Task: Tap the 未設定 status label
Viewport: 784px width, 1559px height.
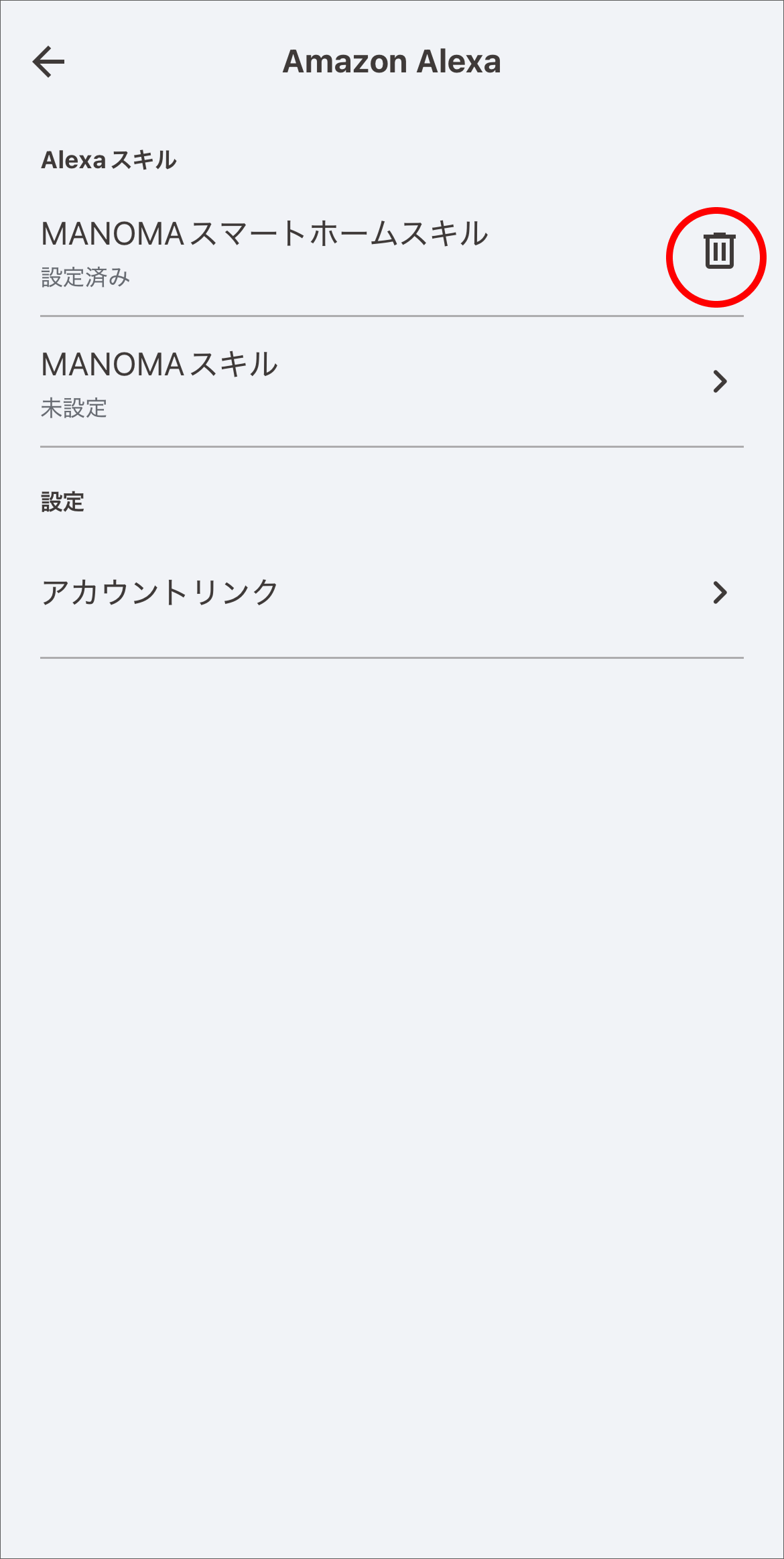Action: [x=72, y=410]
